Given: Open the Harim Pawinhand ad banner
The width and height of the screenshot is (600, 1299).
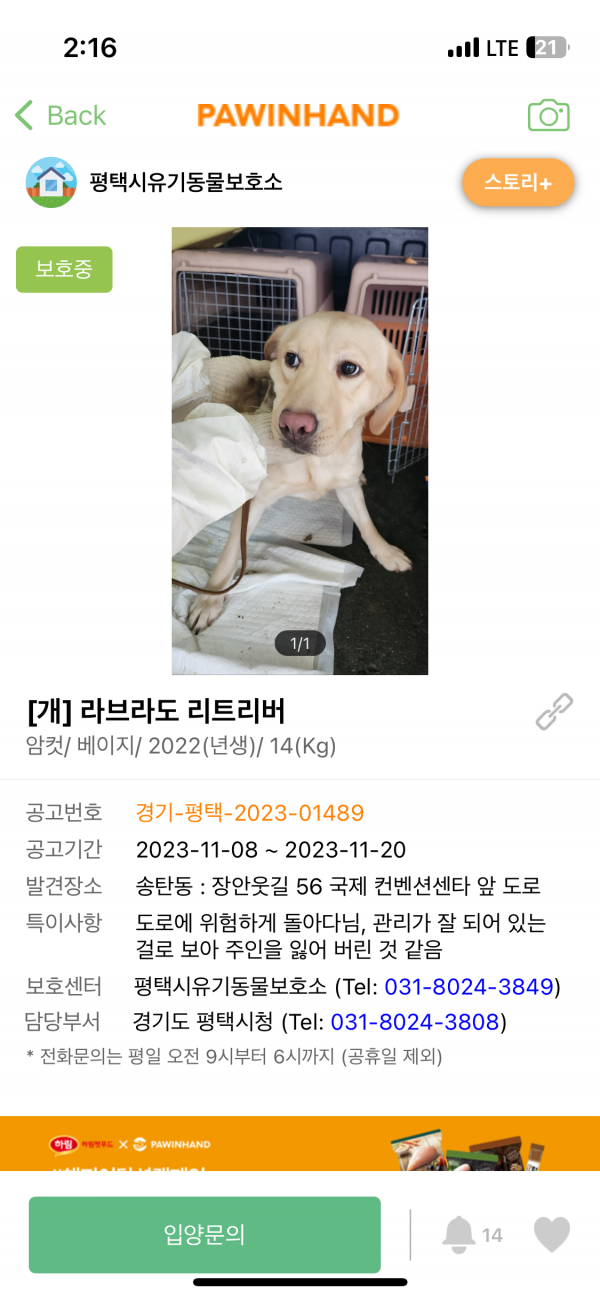Looking at the screenshot, I should click(300, 1143).
